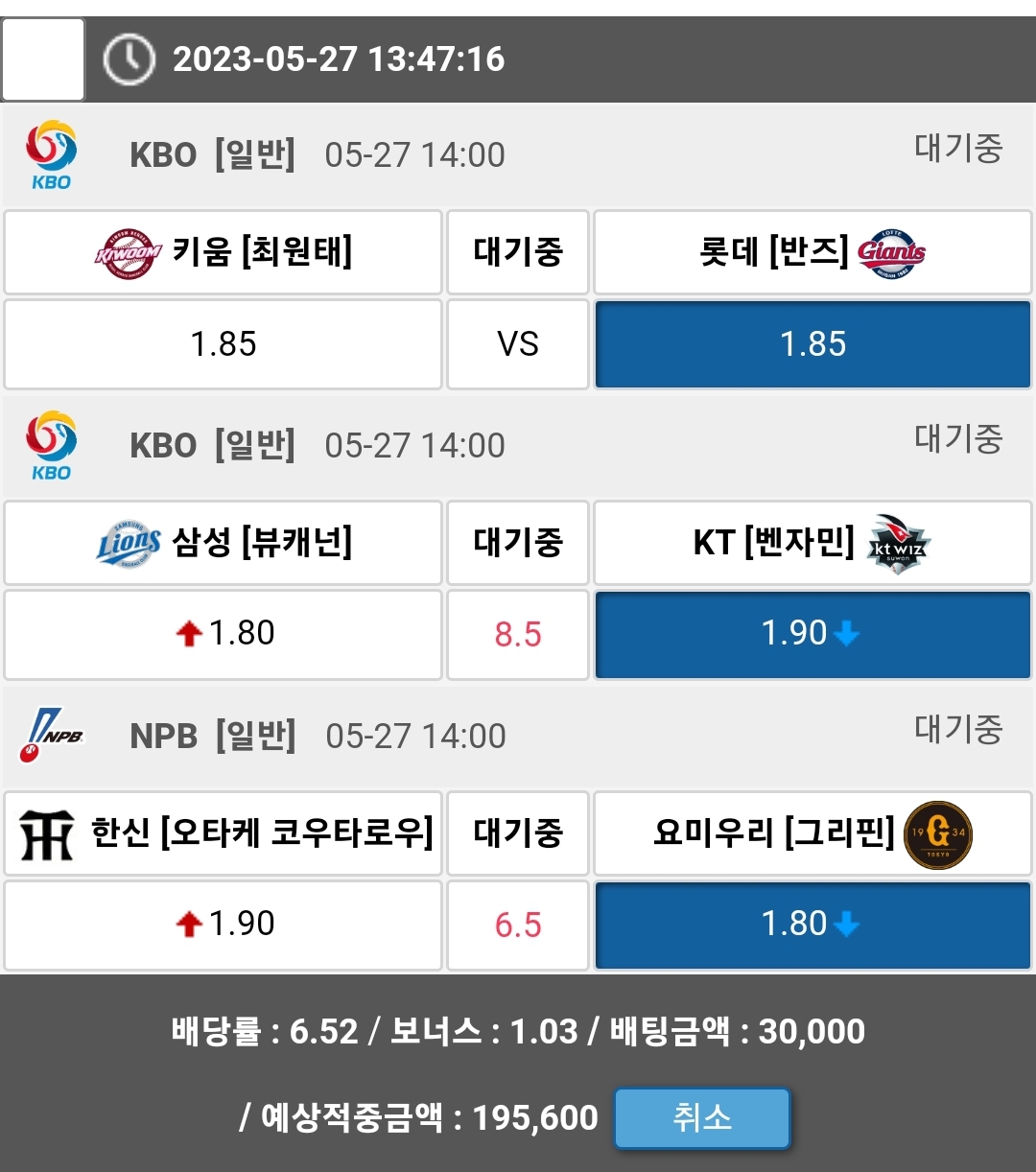
Task: Choose the 1.90 odds under KT [벤자민]
Action: click(812, 634)
